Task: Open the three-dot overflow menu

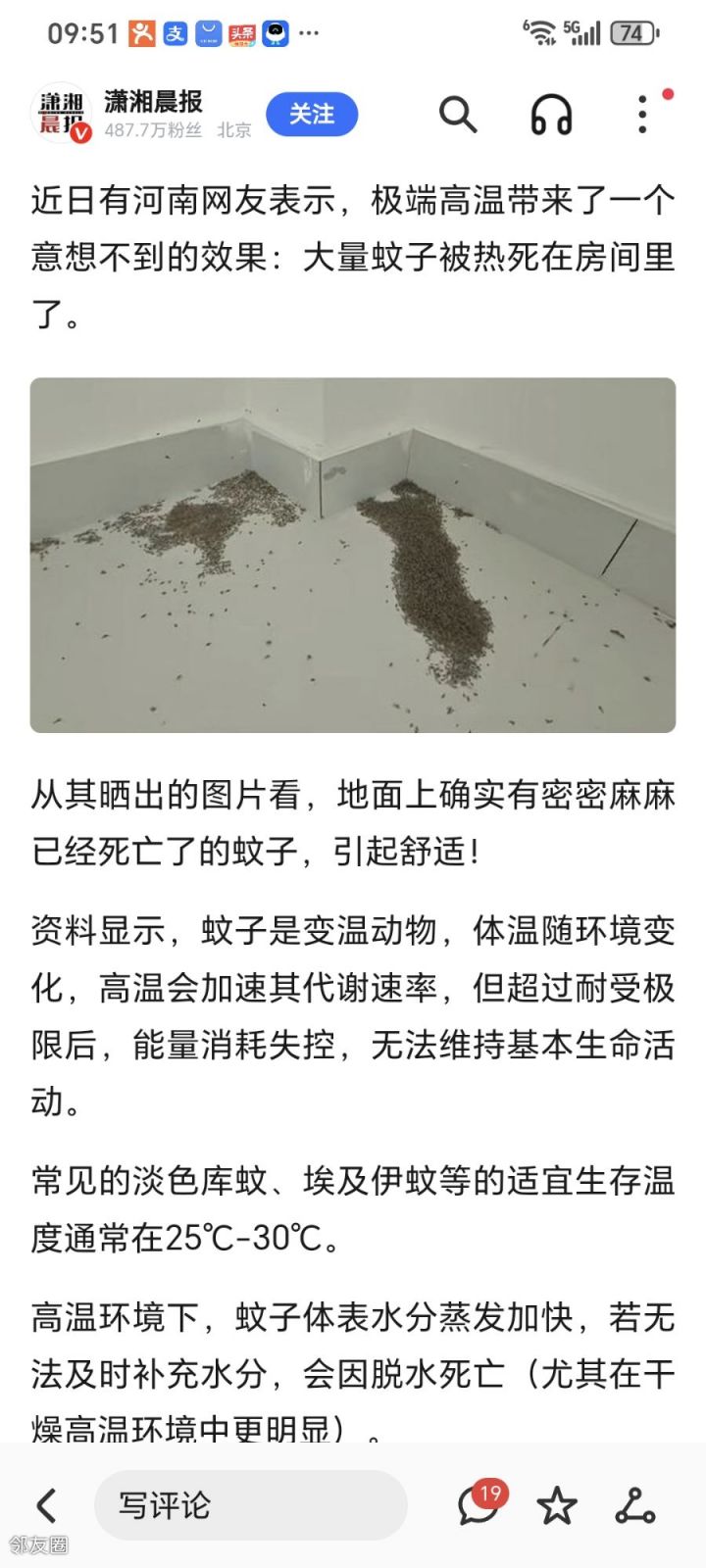Action: click(x=642, y=115)
